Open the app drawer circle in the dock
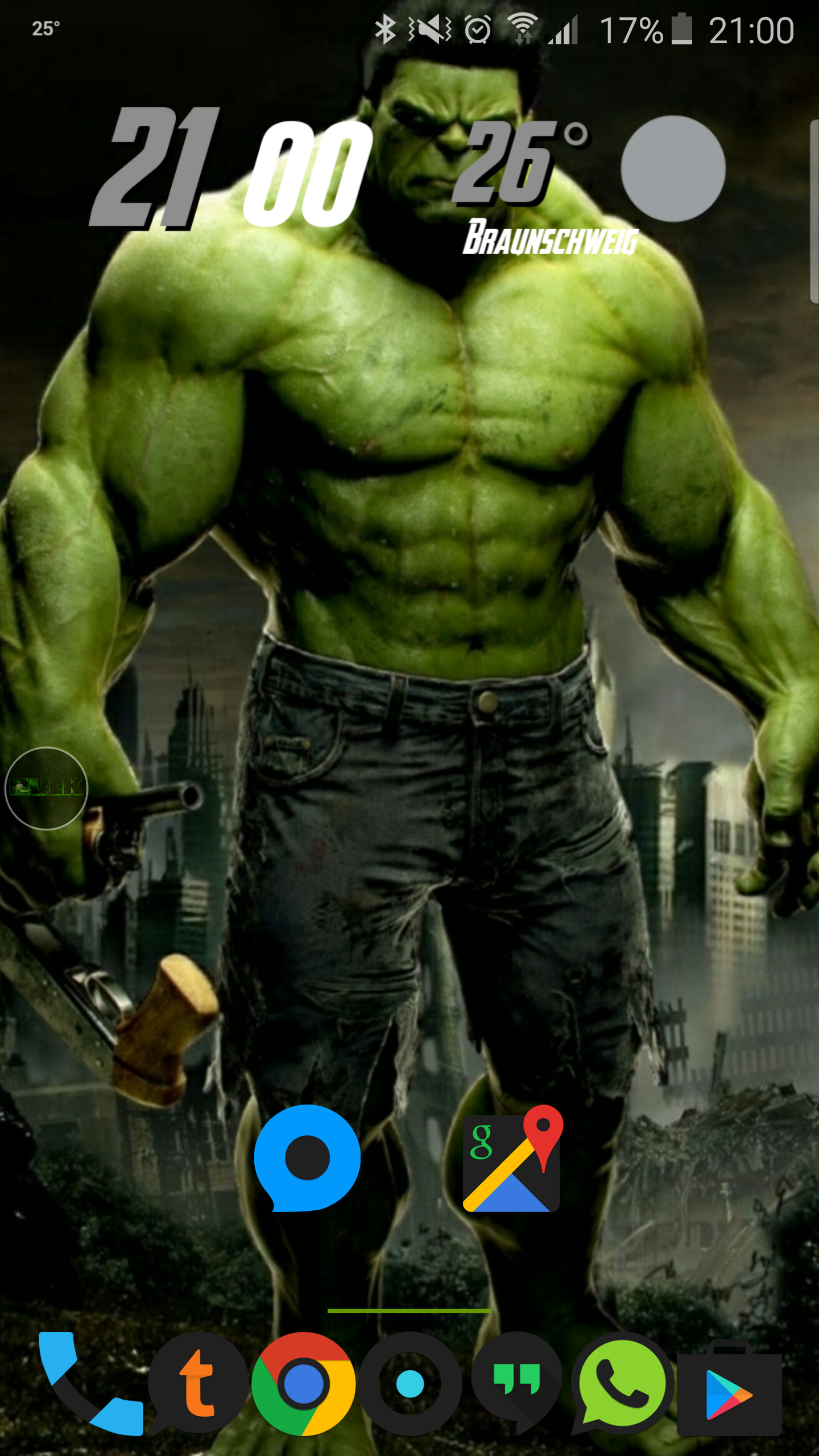 click(x=410, y=1384)
